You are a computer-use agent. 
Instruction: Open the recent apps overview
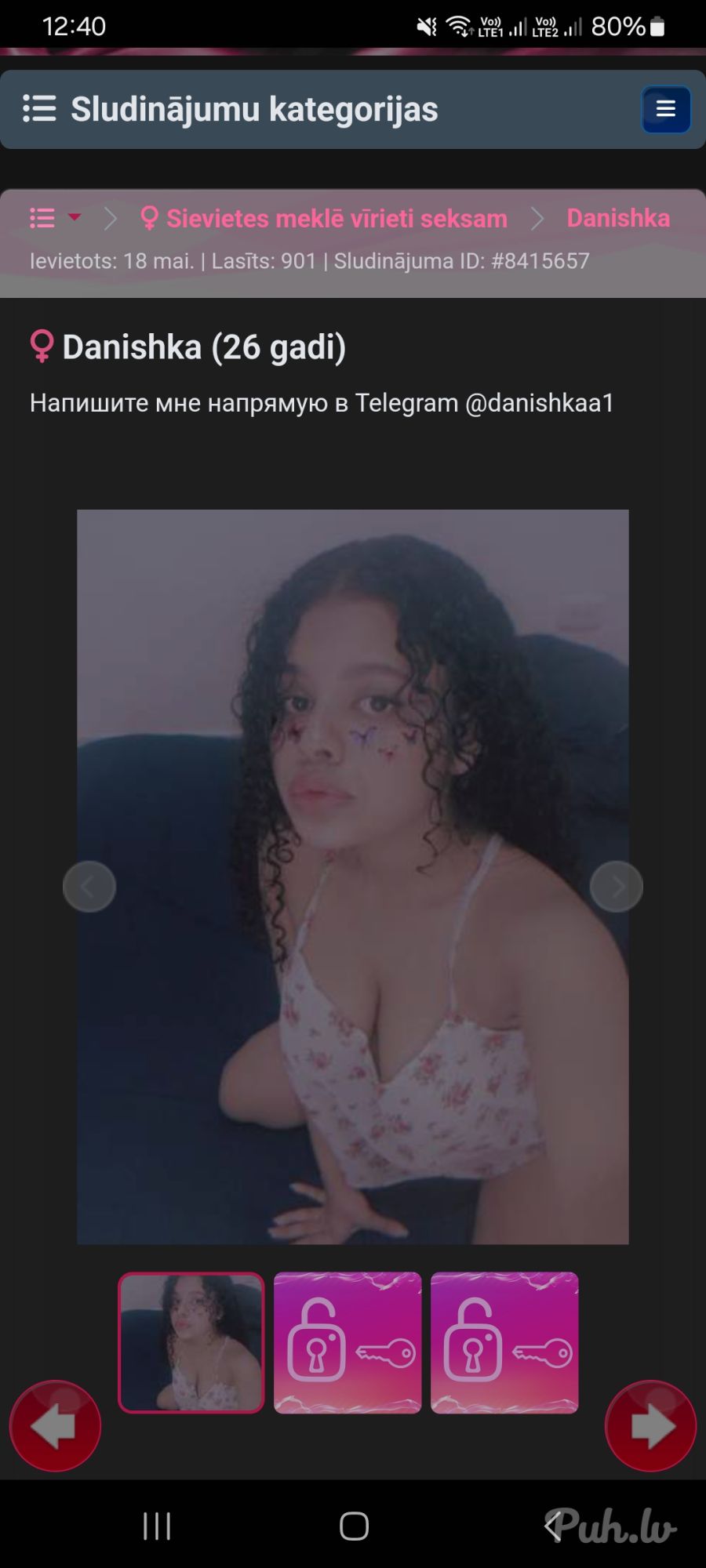click(x=157, y=1526)
